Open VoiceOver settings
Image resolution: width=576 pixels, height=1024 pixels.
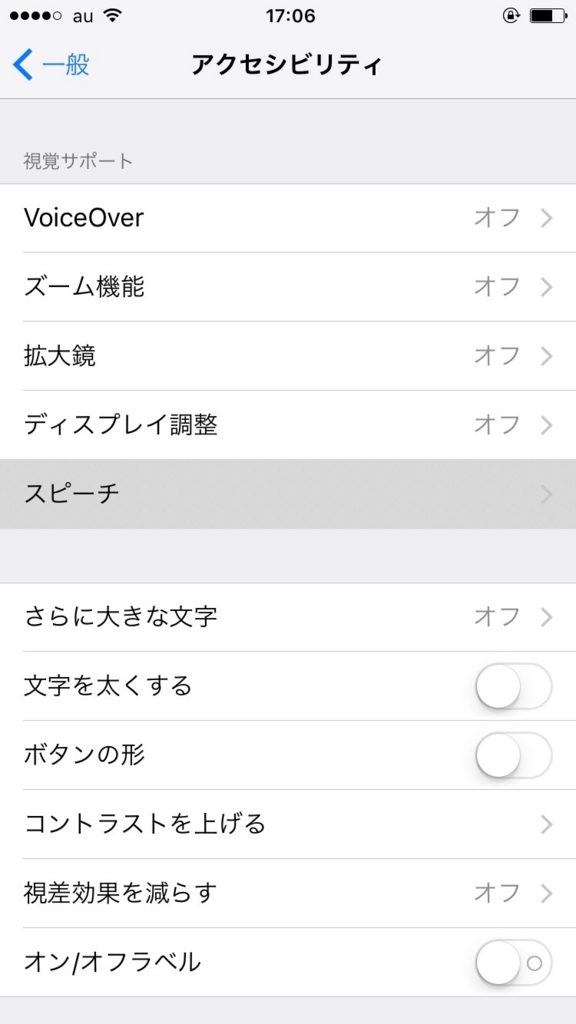pos(288,218)
